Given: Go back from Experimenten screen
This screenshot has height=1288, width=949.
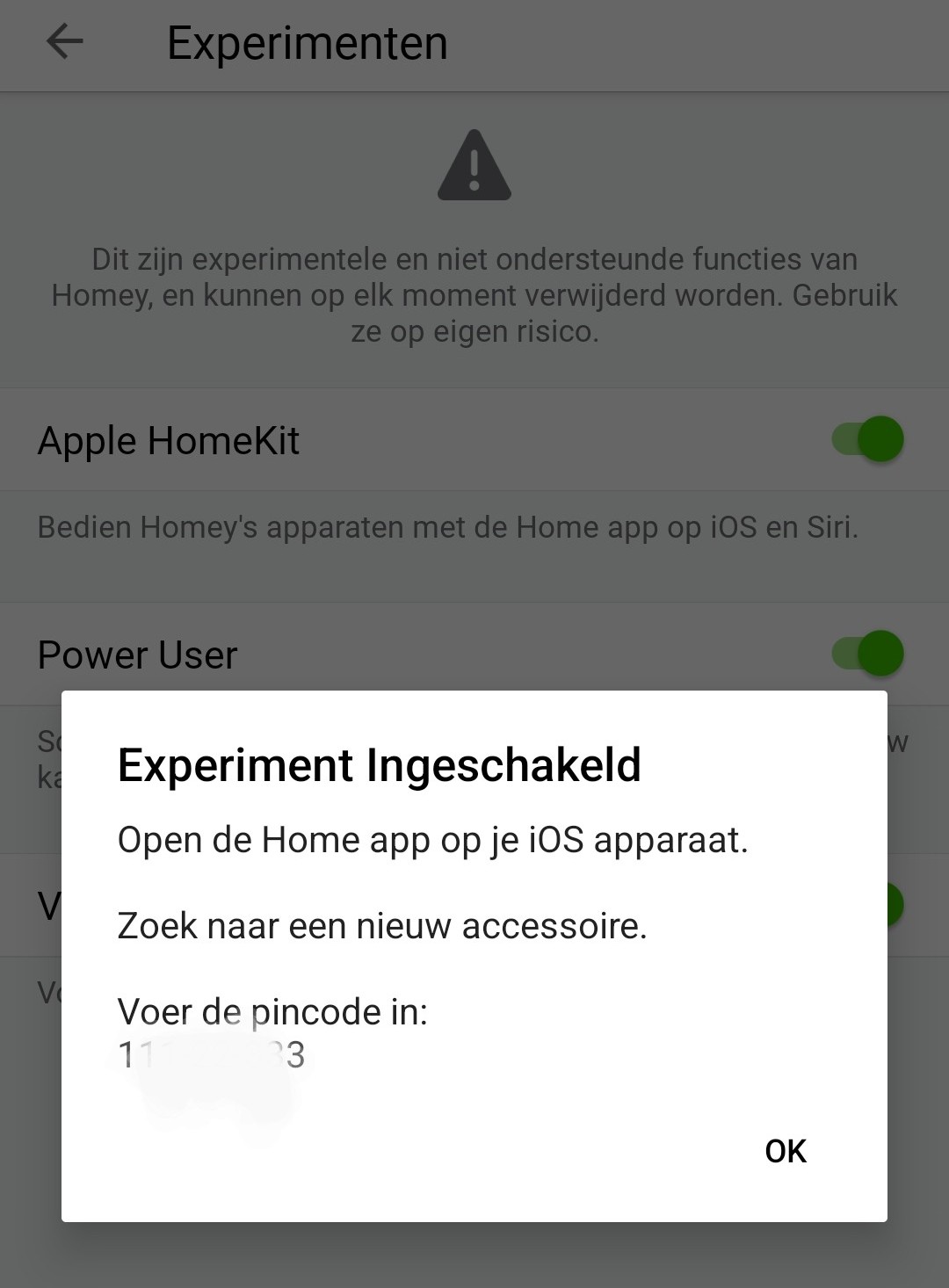Looking at the screenshot, I should 65,41.
